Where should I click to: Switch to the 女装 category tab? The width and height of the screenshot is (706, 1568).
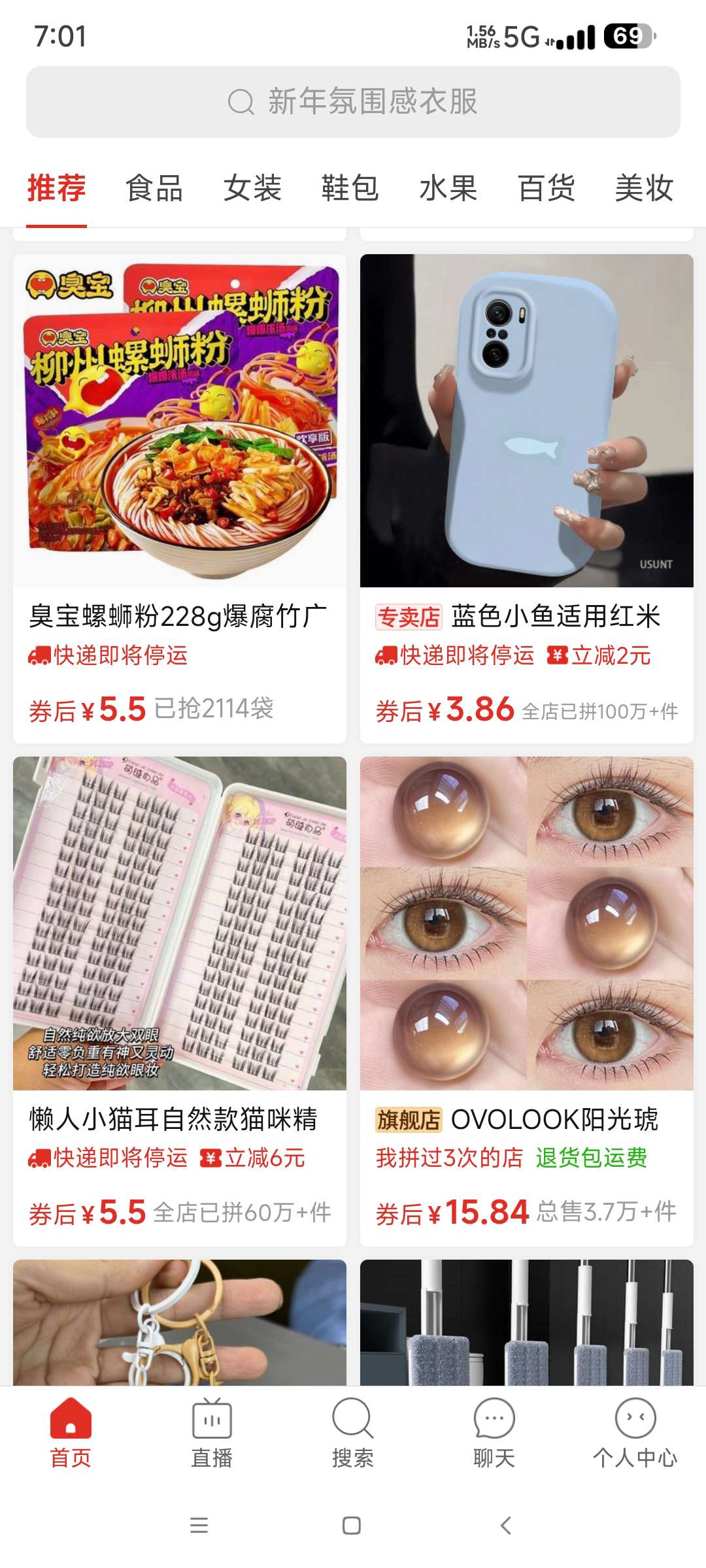(252, 188)
